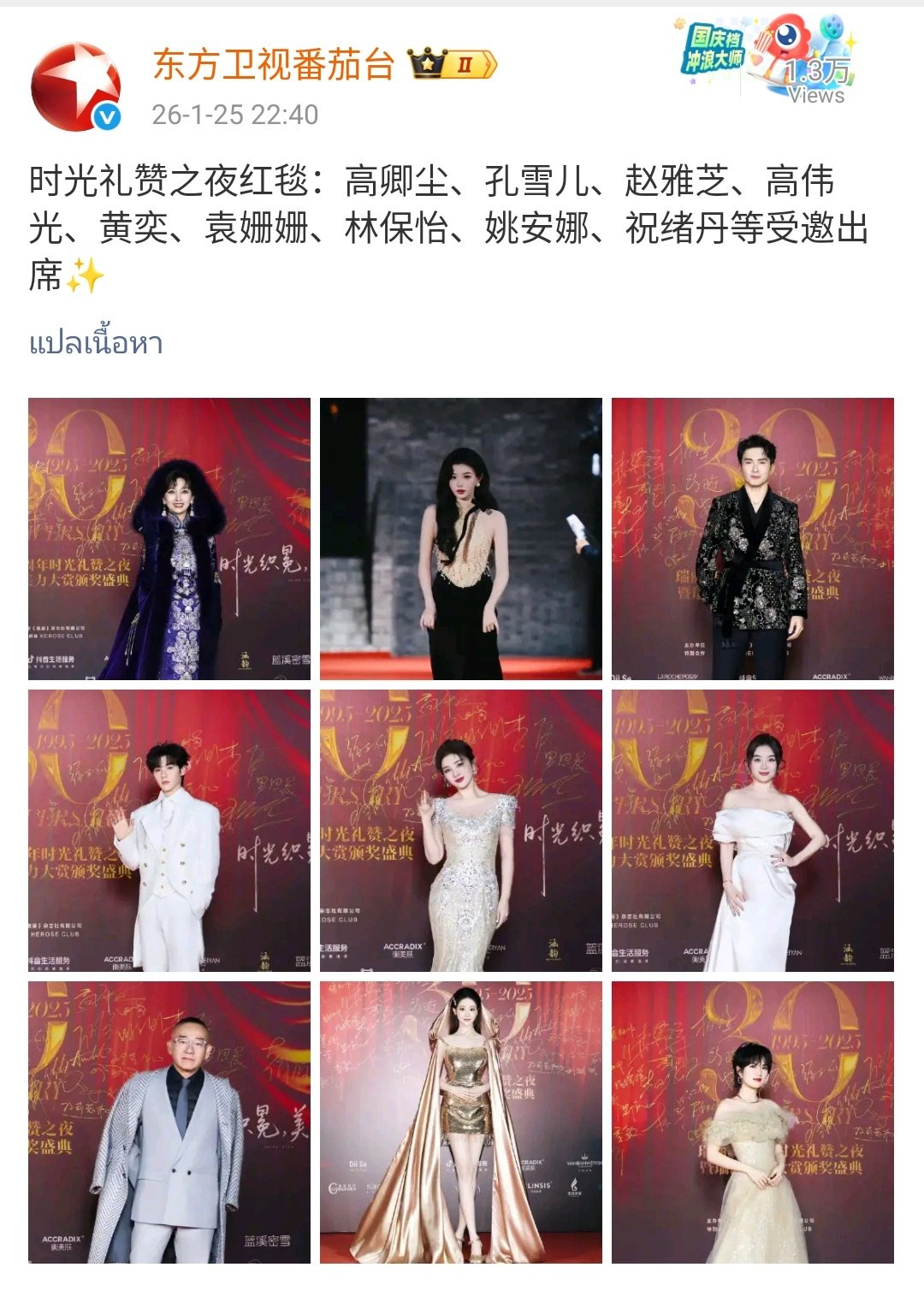Screen dimensions: 924x1291
Task: Open photo of woman in silver beaded gown
Action: (461, 831)
